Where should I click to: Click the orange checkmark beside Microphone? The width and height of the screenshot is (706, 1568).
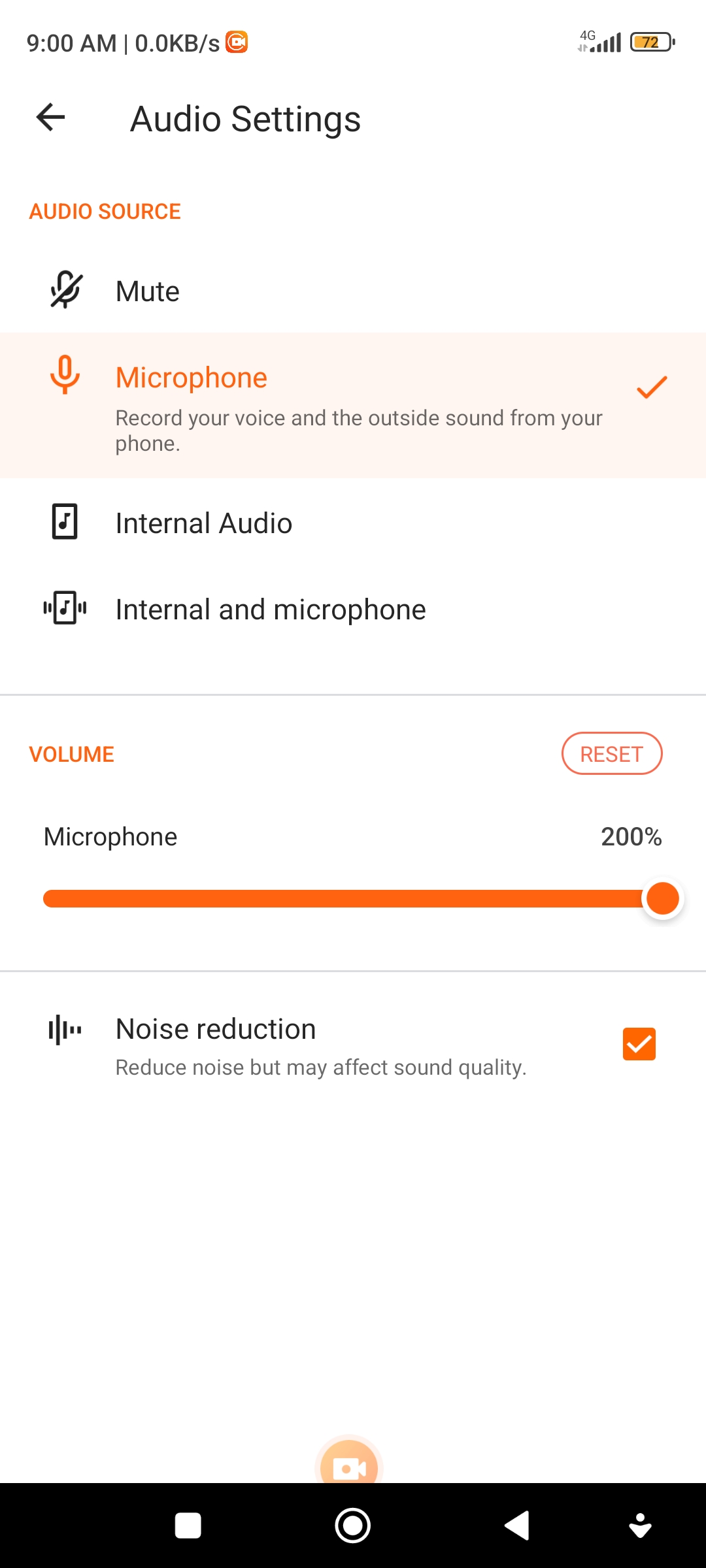(651, 387)
